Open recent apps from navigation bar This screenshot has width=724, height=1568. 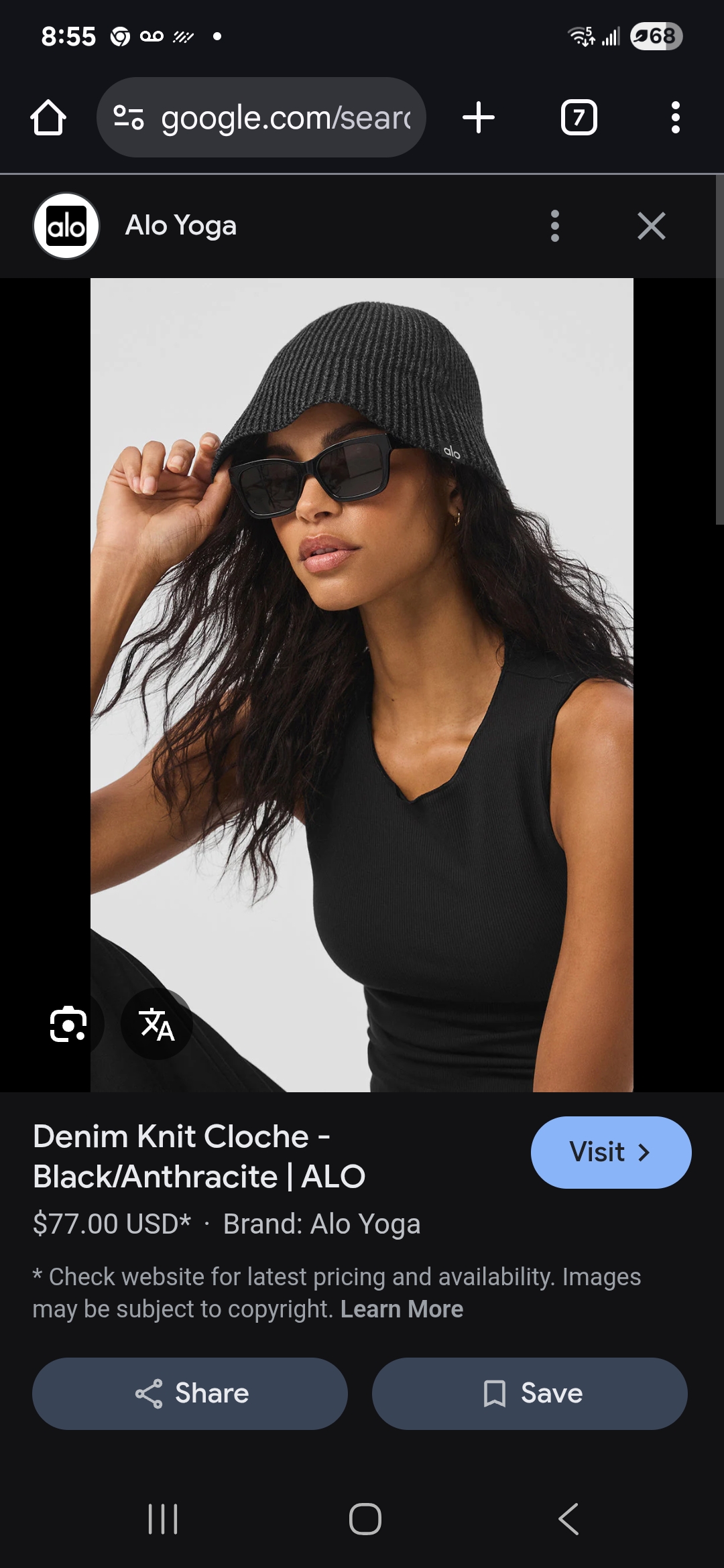pyautogui.click(x=163, y=1519)
